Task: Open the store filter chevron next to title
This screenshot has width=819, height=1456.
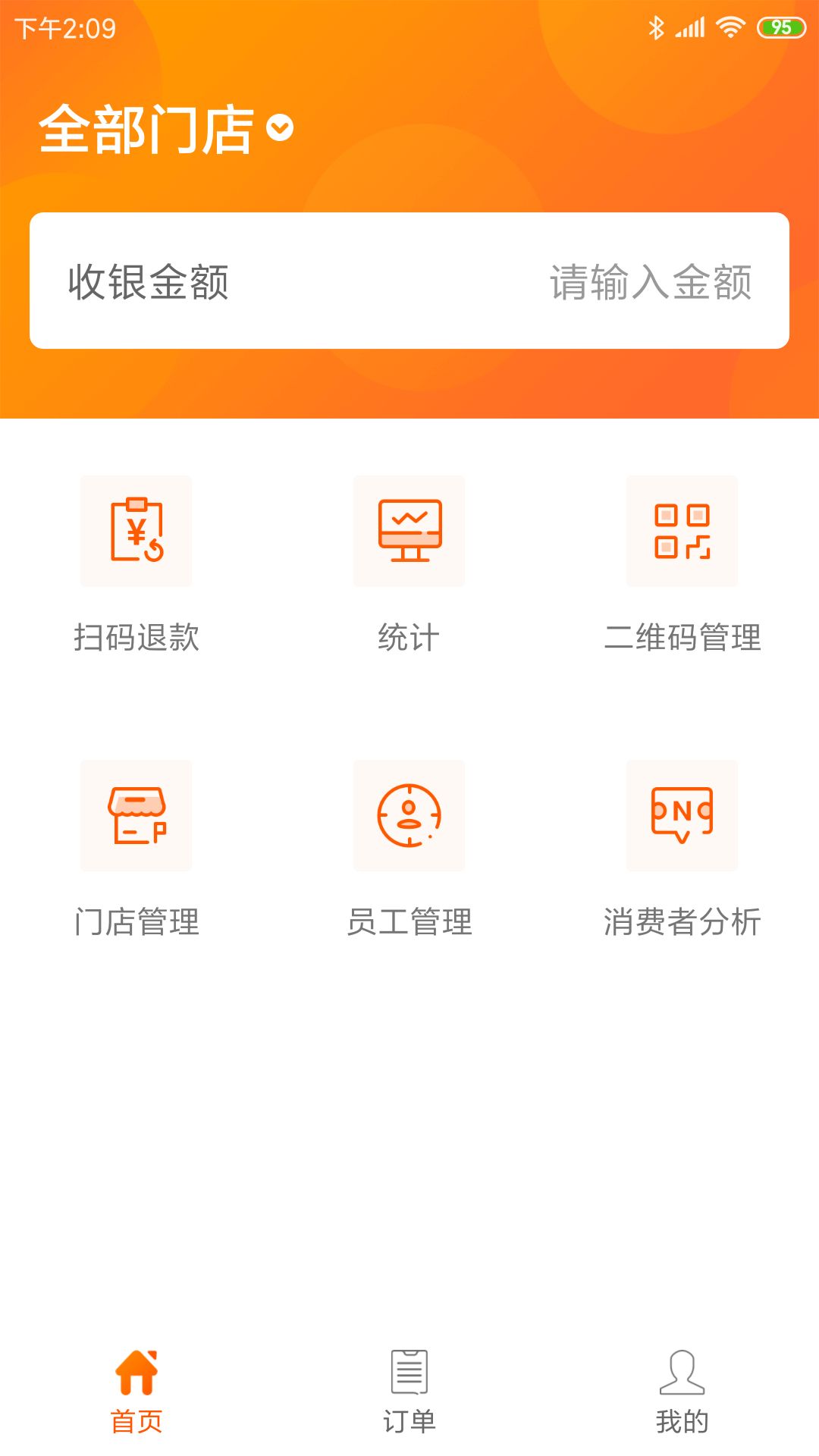Action: pyautogui.click(x=278, y=129)
